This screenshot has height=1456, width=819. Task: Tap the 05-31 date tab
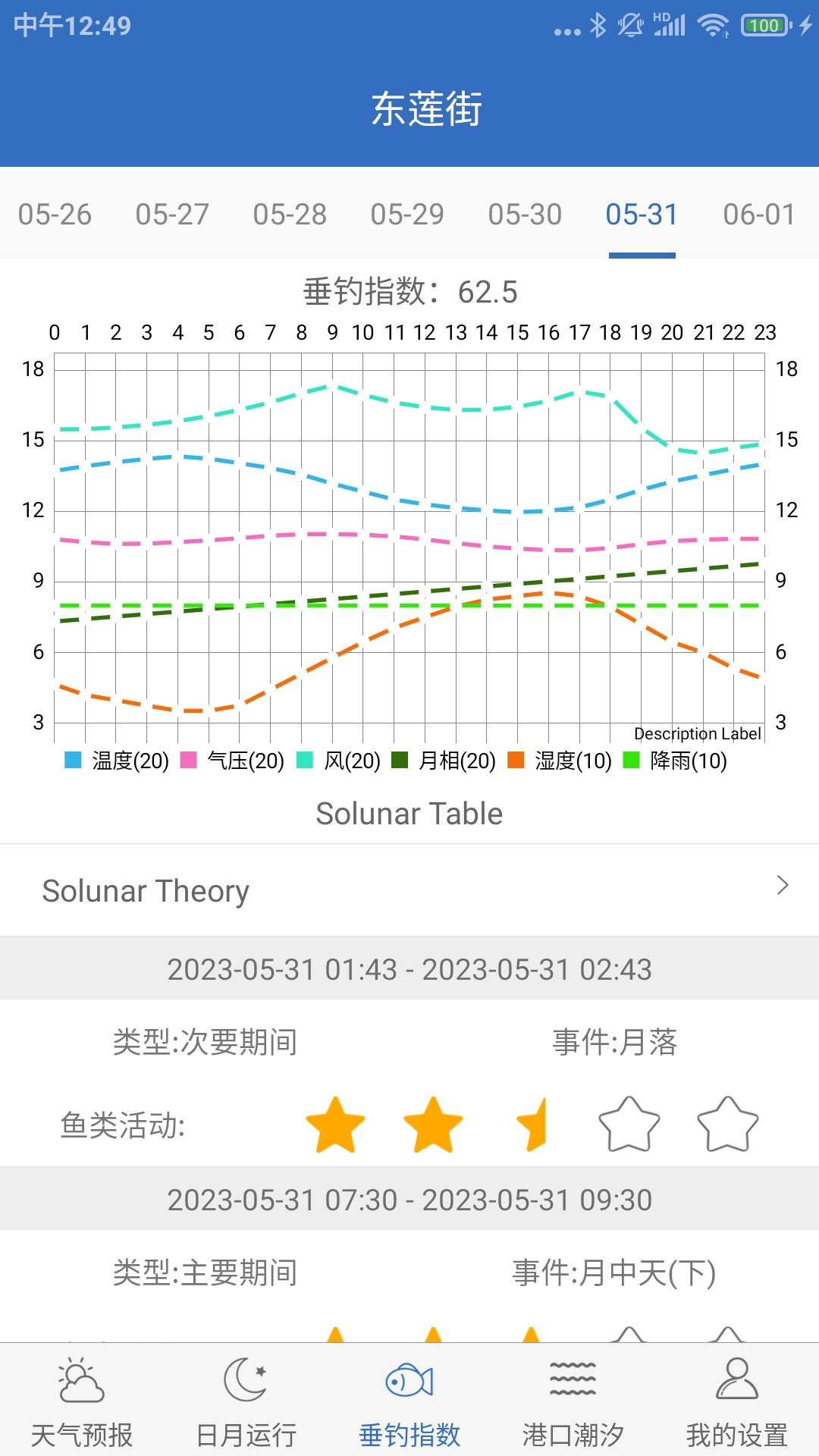point(642,215)
